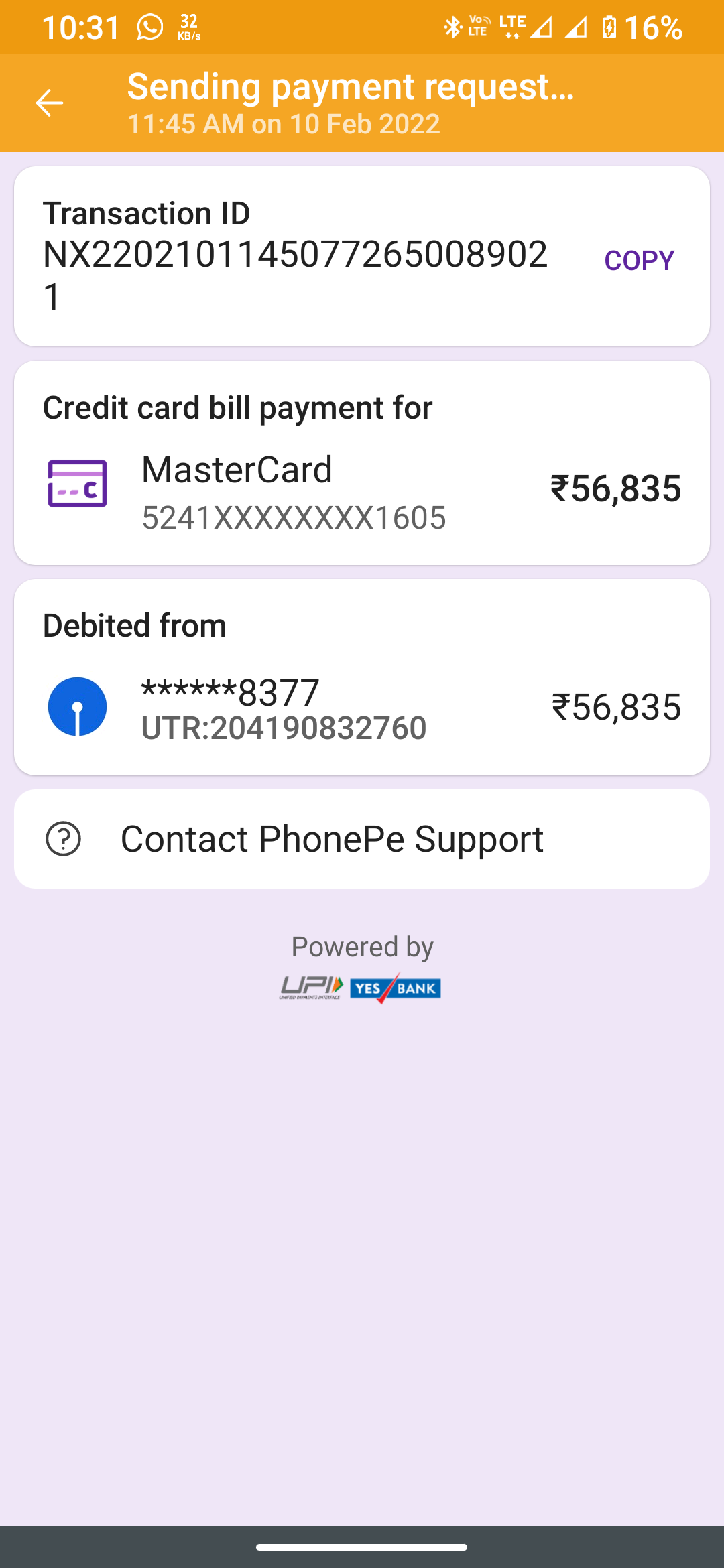Viewport: 724px width, 1568px height.
Task: Tap the Bluetooth status icon
Action: [453, 27]
